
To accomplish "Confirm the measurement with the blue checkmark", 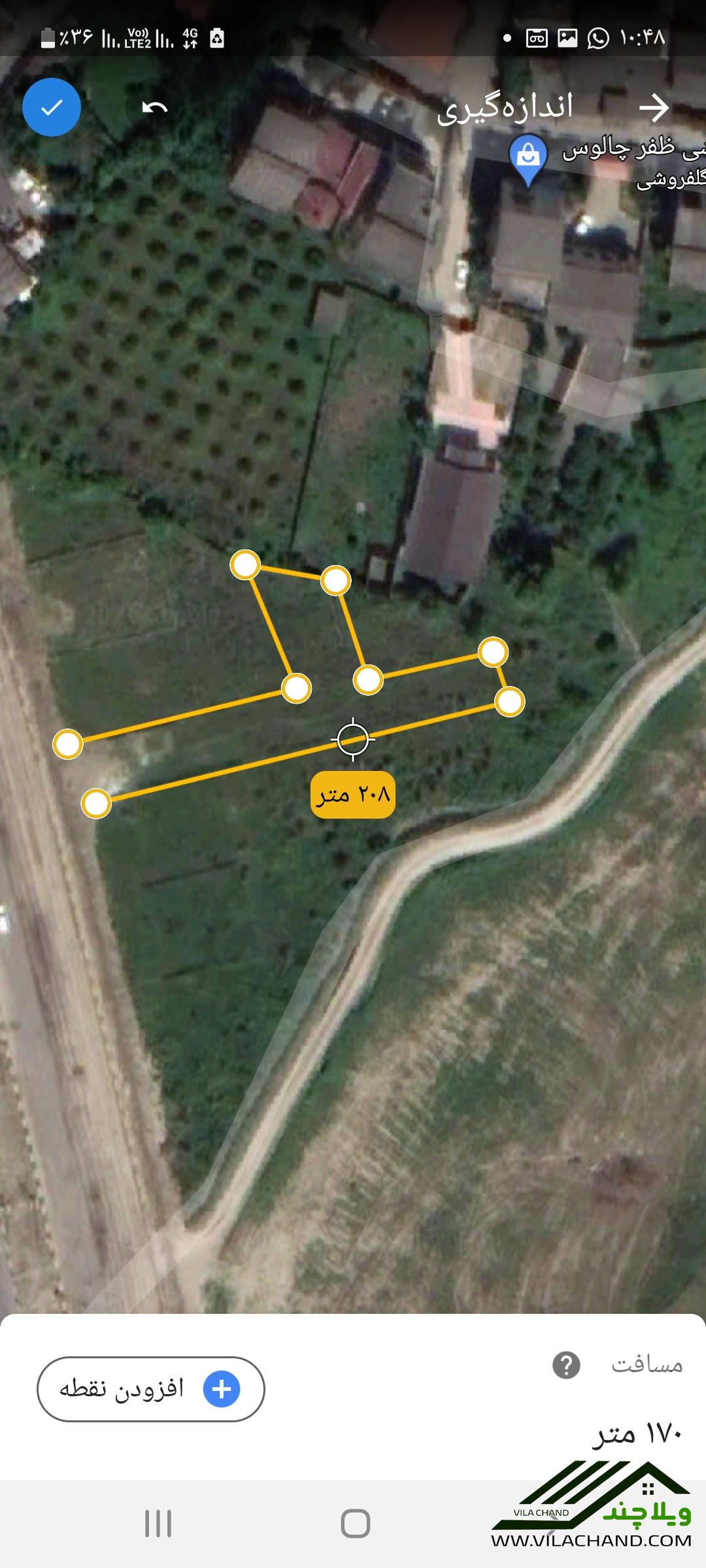I will pos(52,108).
